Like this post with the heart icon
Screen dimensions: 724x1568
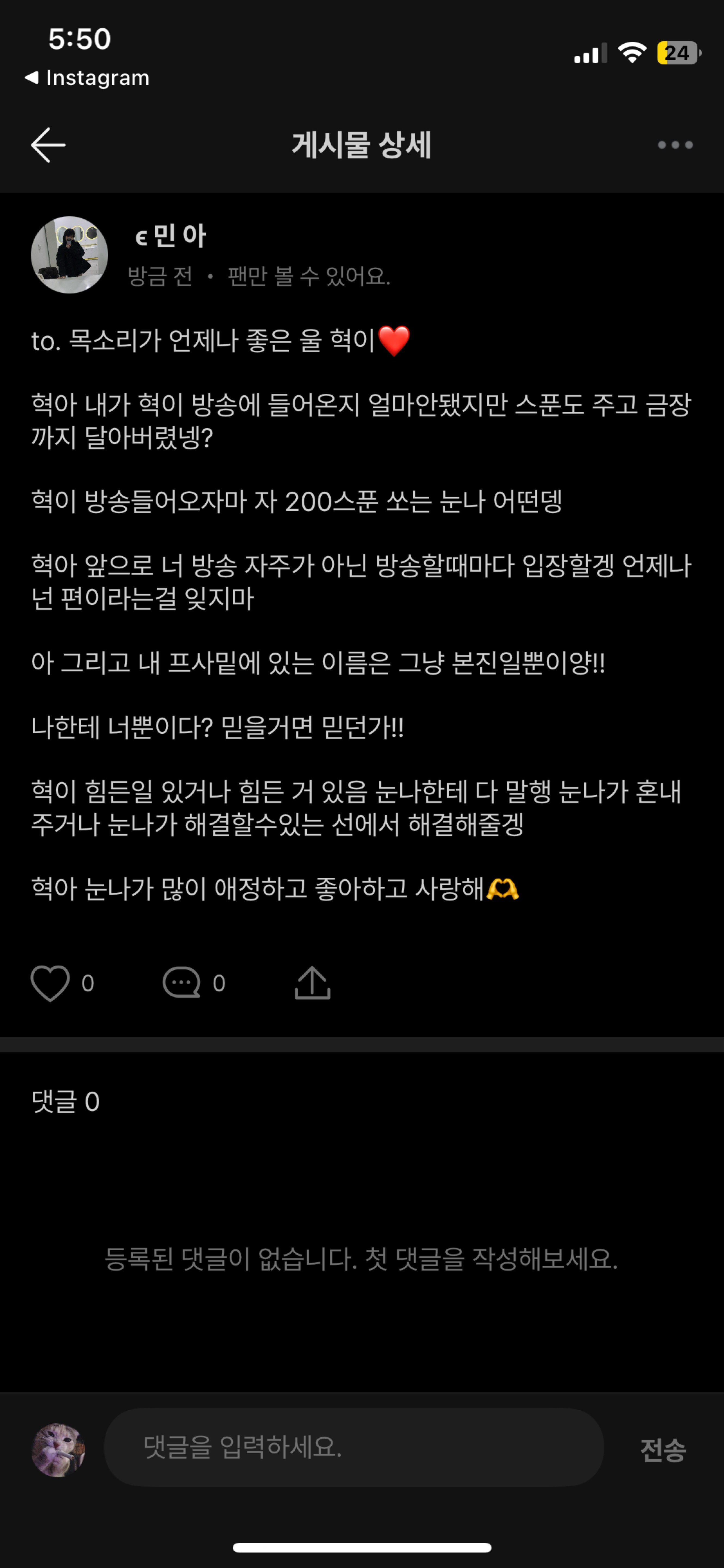(50, 983)
